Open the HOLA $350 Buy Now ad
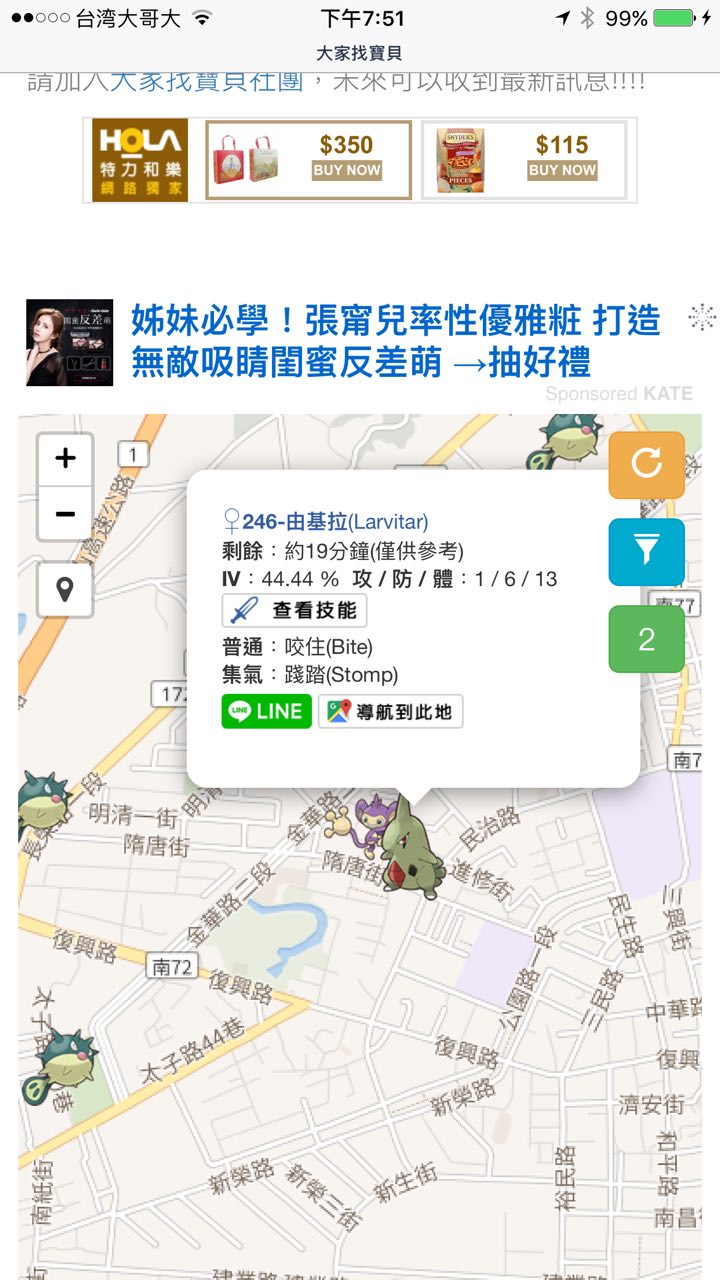 point(309,160)
